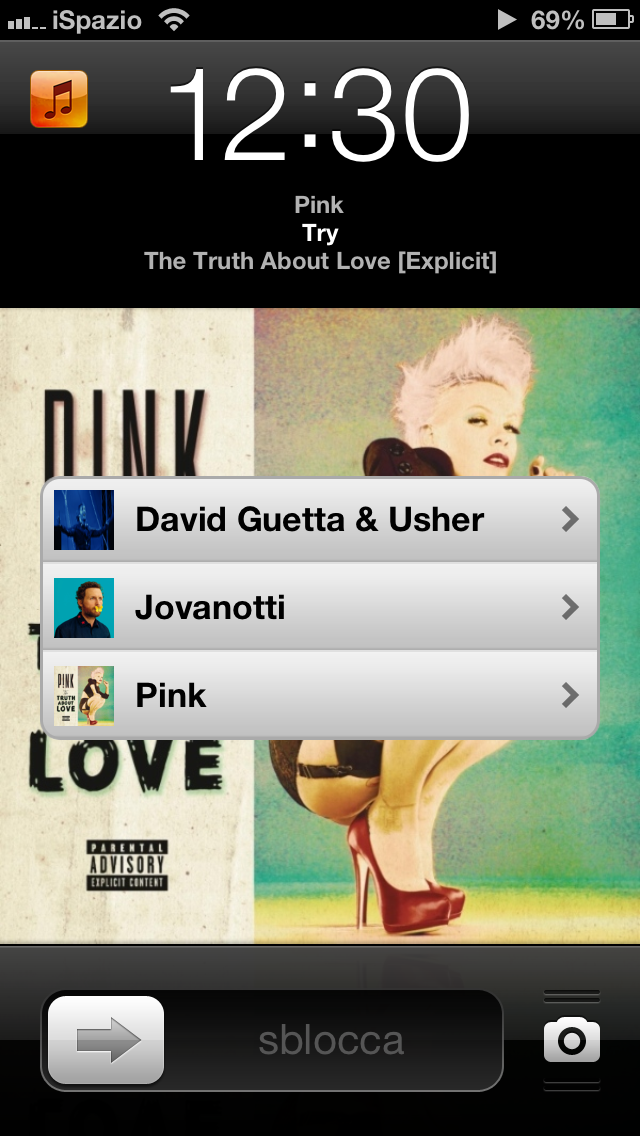The height and width of the screenshot is (1136, 640).
Task: Tap the sblocca arrow slider knob
Action: (x=106, y=1041)
